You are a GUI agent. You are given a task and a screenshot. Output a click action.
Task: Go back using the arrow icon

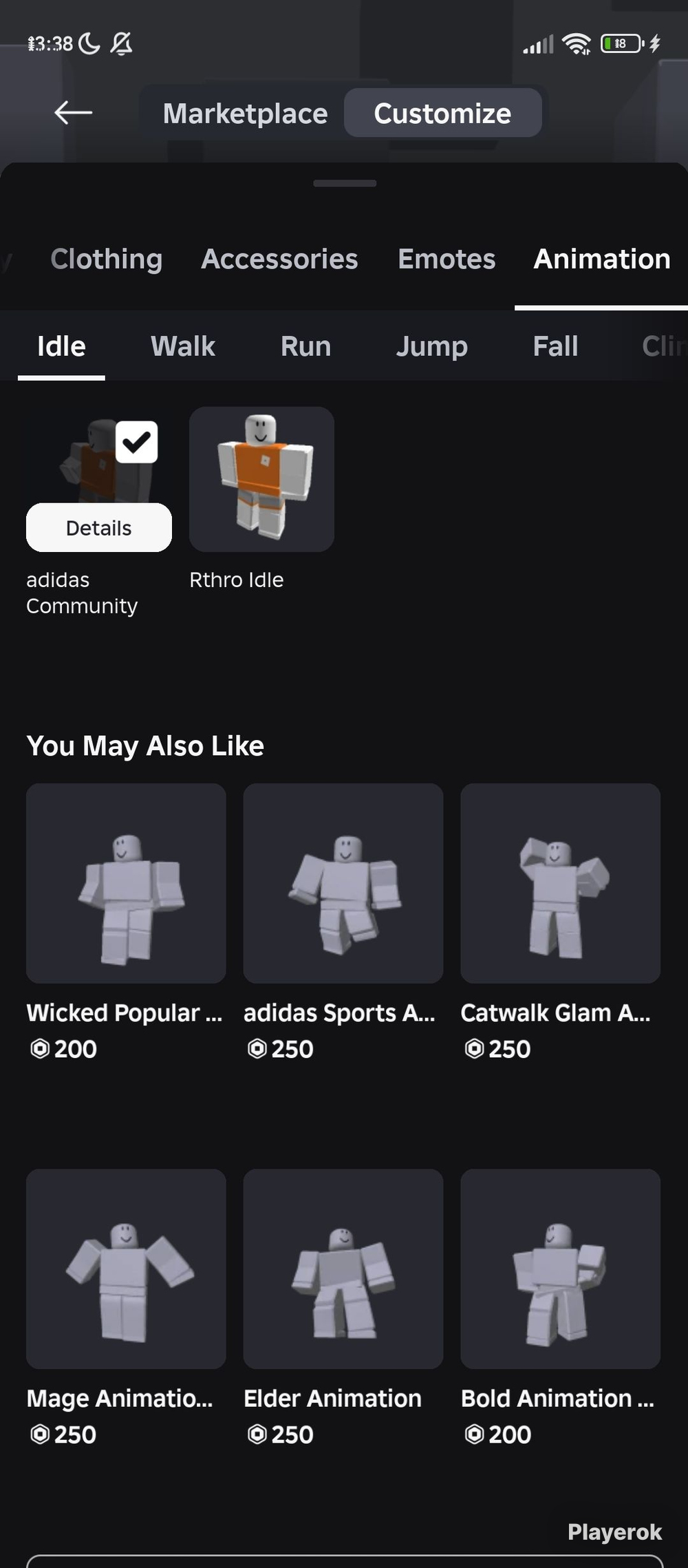click(73, 113)
